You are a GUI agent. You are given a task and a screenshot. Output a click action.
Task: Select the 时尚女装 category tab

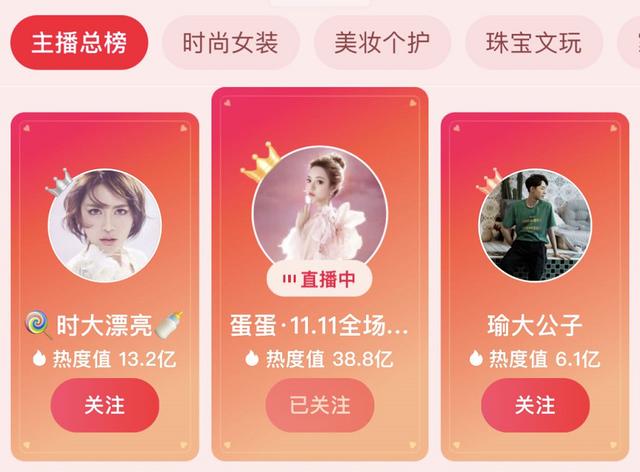(230, 44)
